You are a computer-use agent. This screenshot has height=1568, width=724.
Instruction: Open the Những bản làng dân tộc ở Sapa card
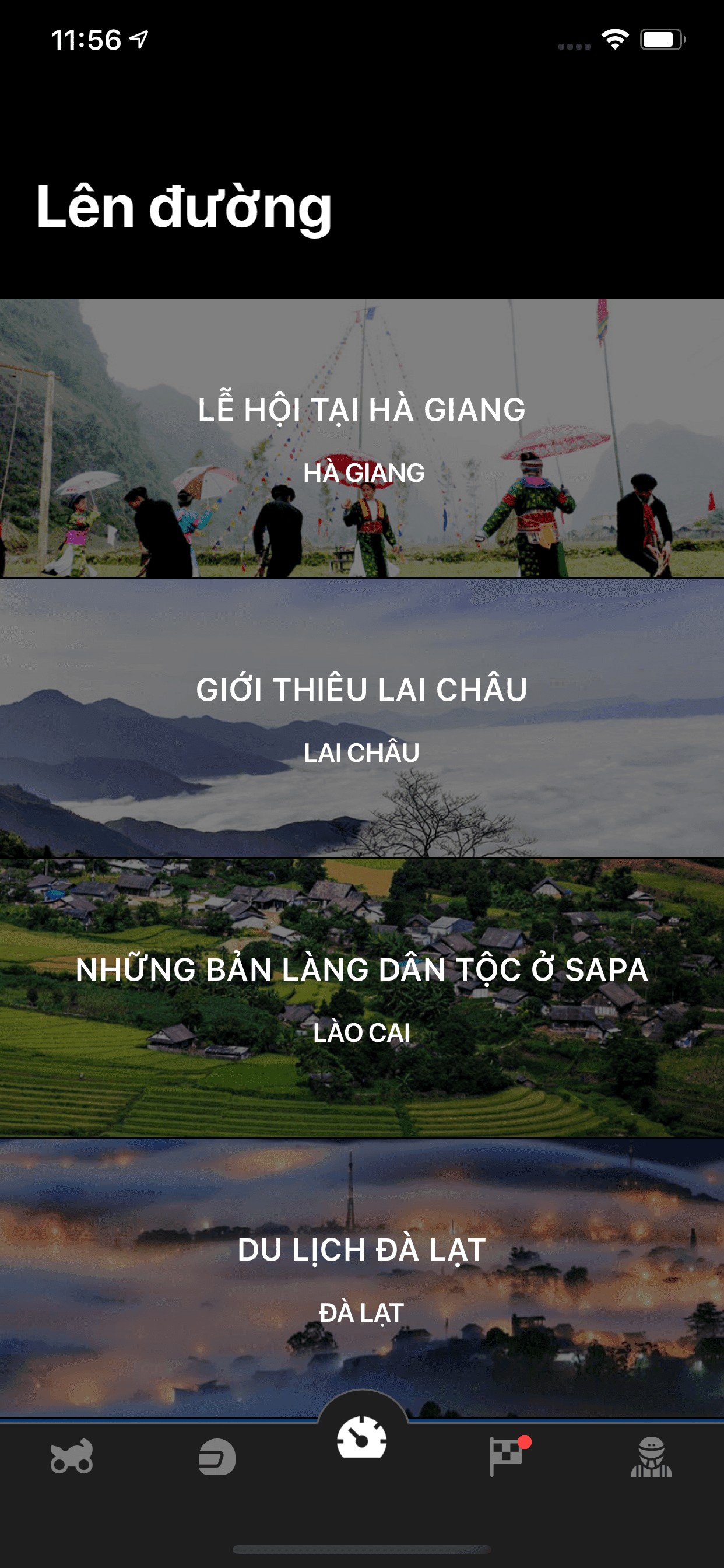[x=362, y=998]
